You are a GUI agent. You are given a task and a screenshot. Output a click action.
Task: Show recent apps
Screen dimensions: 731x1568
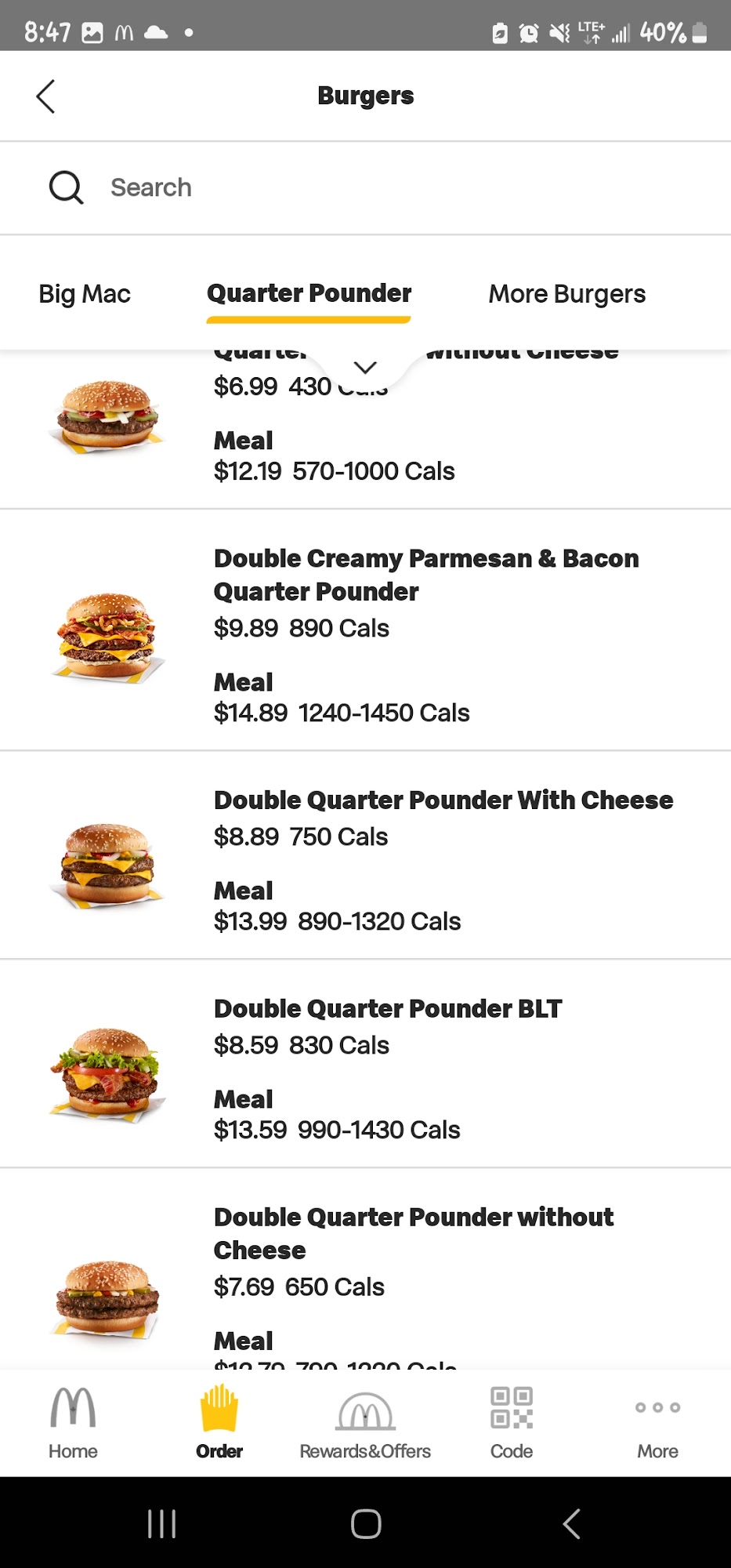coord(161,1524)
